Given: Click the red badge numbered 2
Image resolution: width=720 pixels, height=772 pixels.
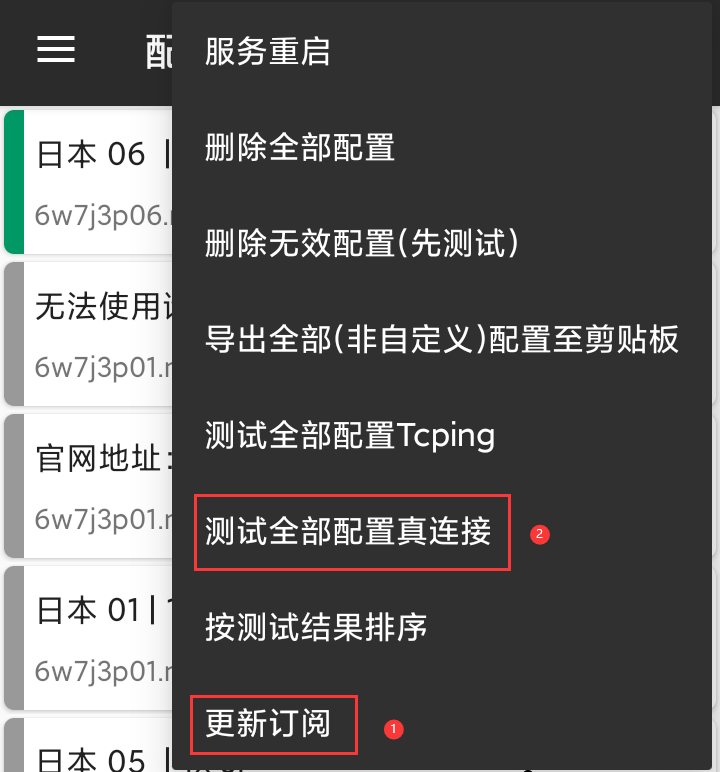Looking at the screenshot, I should [x=540, y=535].
